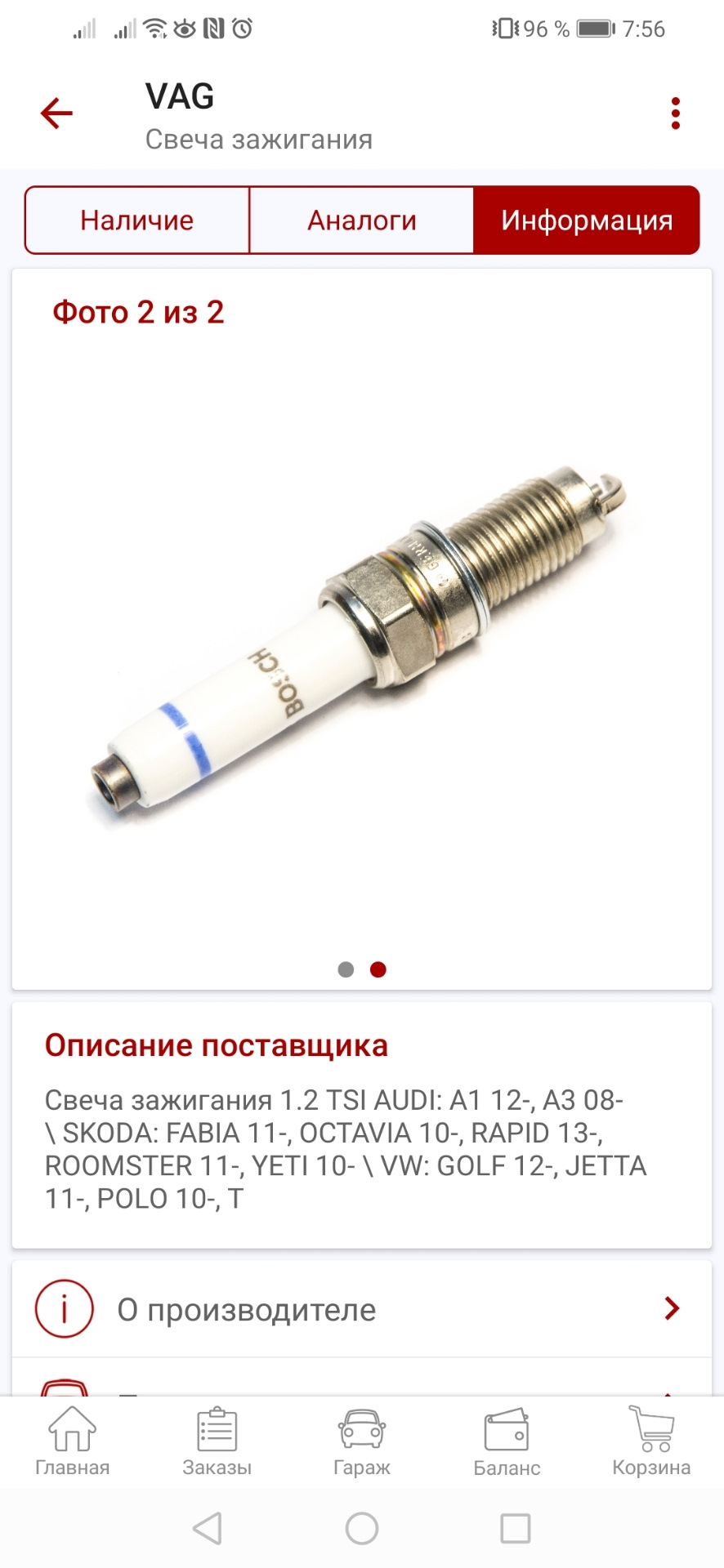
Task: Switch to the Аналоги tab
Action: (x=362, y=220)
